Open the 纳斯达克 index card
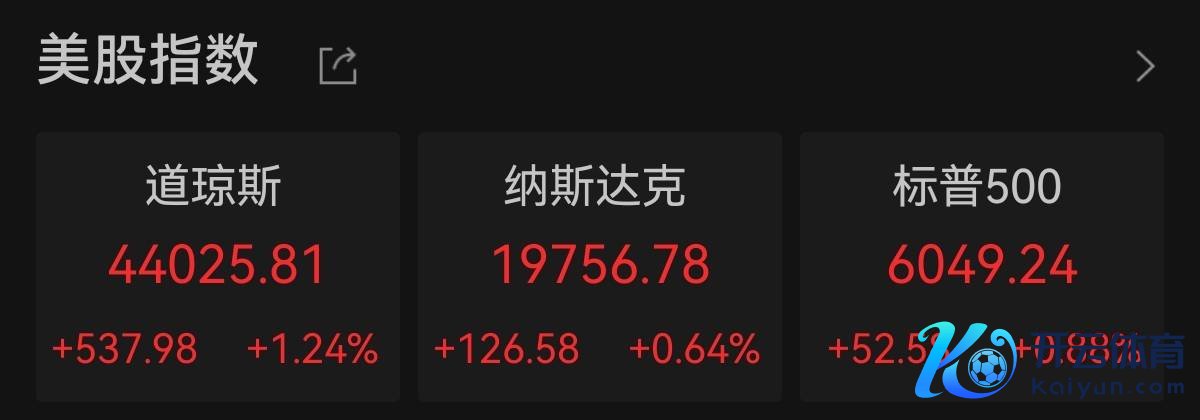 [x=599, y=265]
